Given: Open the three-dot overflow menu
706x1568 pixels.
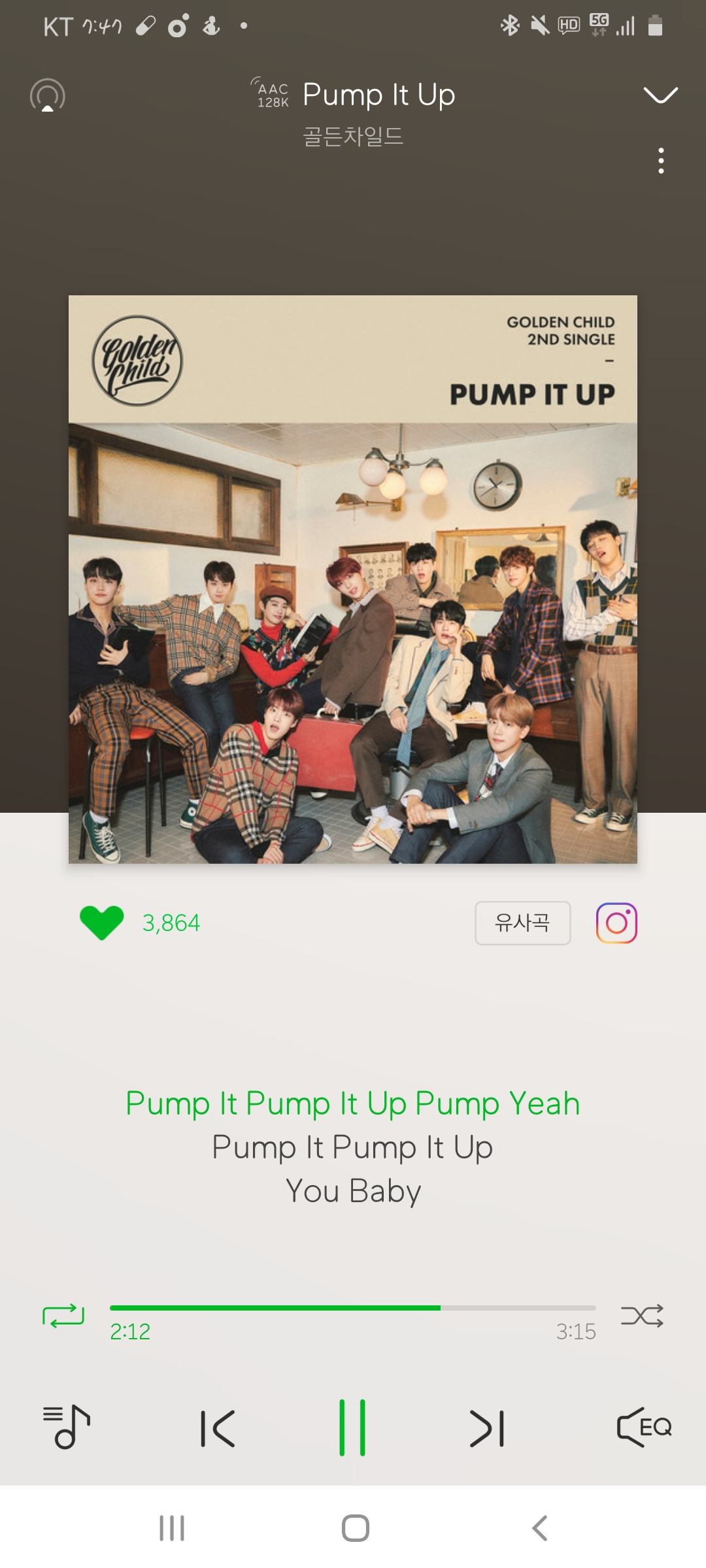Looking at the screenshot, I should (661, 161).
